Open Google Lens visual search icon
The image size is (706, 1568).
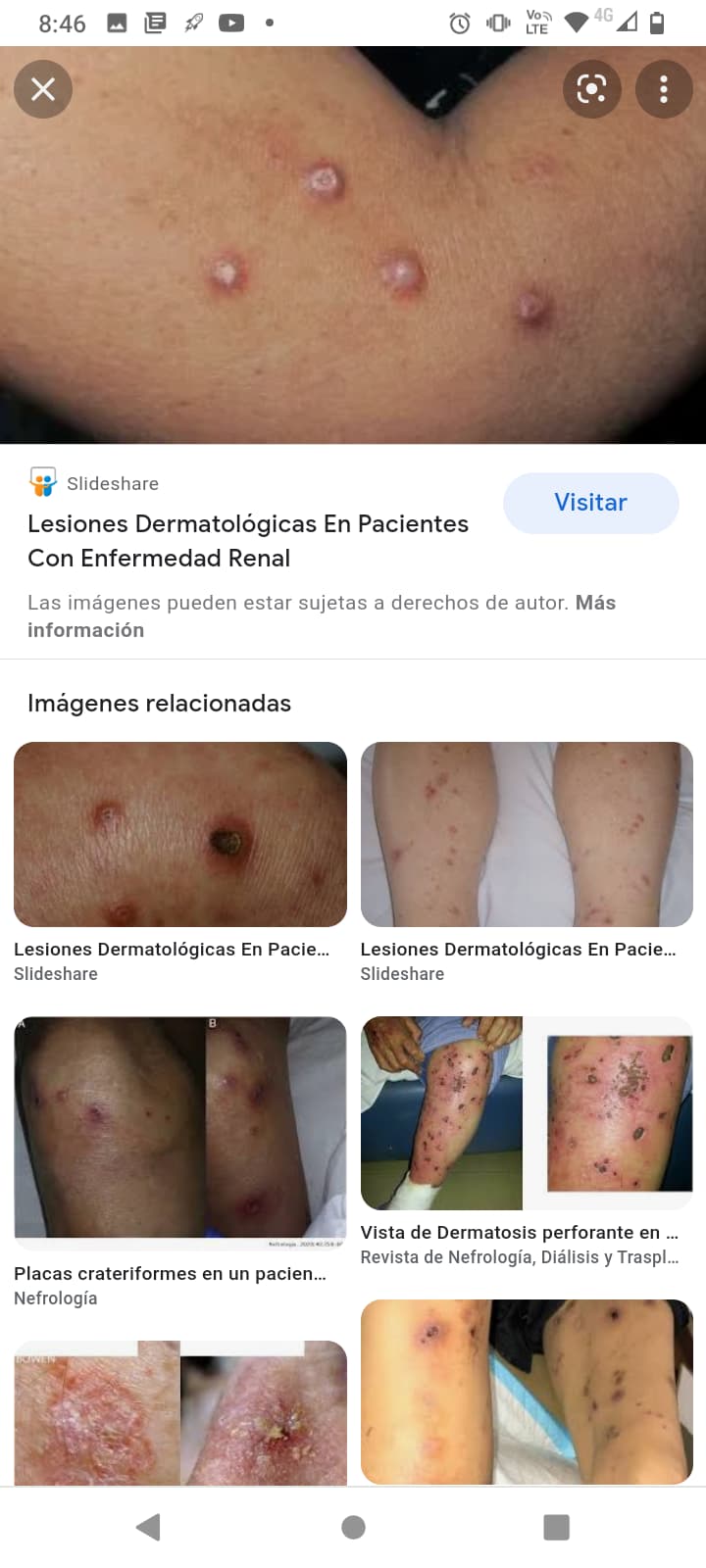[591, 89]
